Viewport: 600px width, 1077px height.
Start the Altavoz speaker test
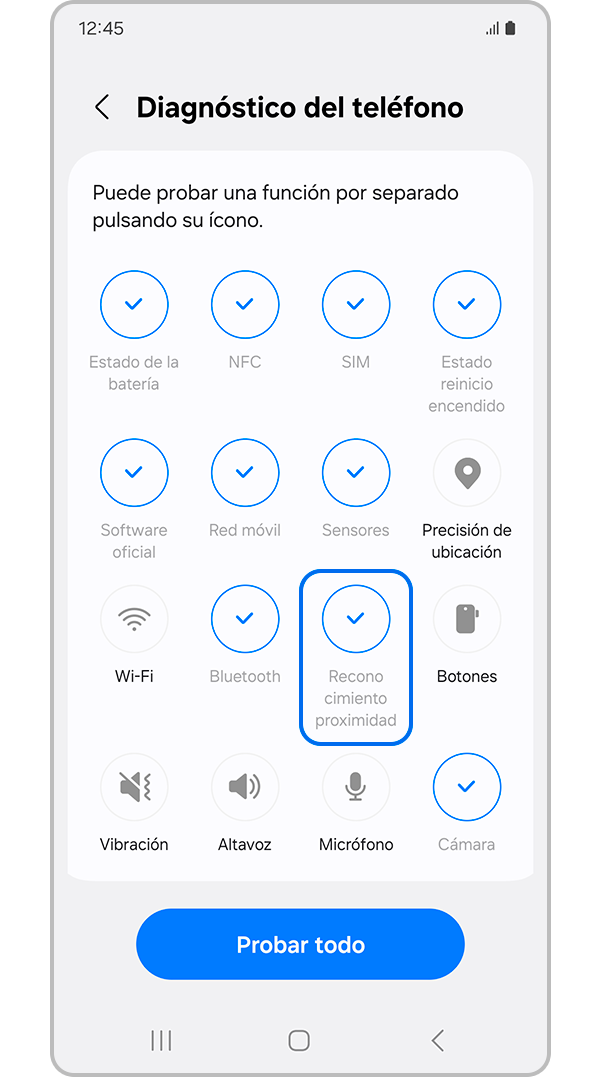tap(245, 787)
